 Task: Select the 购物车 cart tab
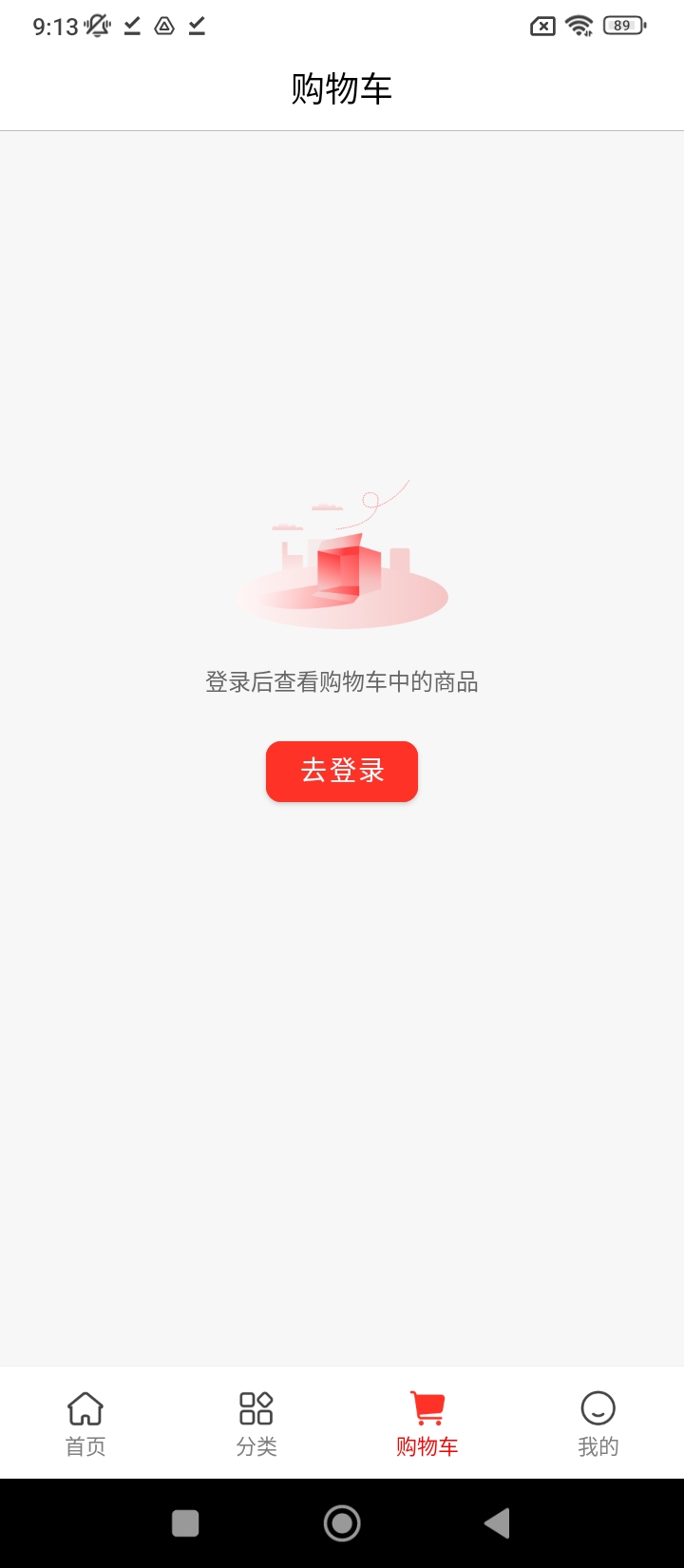coord(427,1423)
